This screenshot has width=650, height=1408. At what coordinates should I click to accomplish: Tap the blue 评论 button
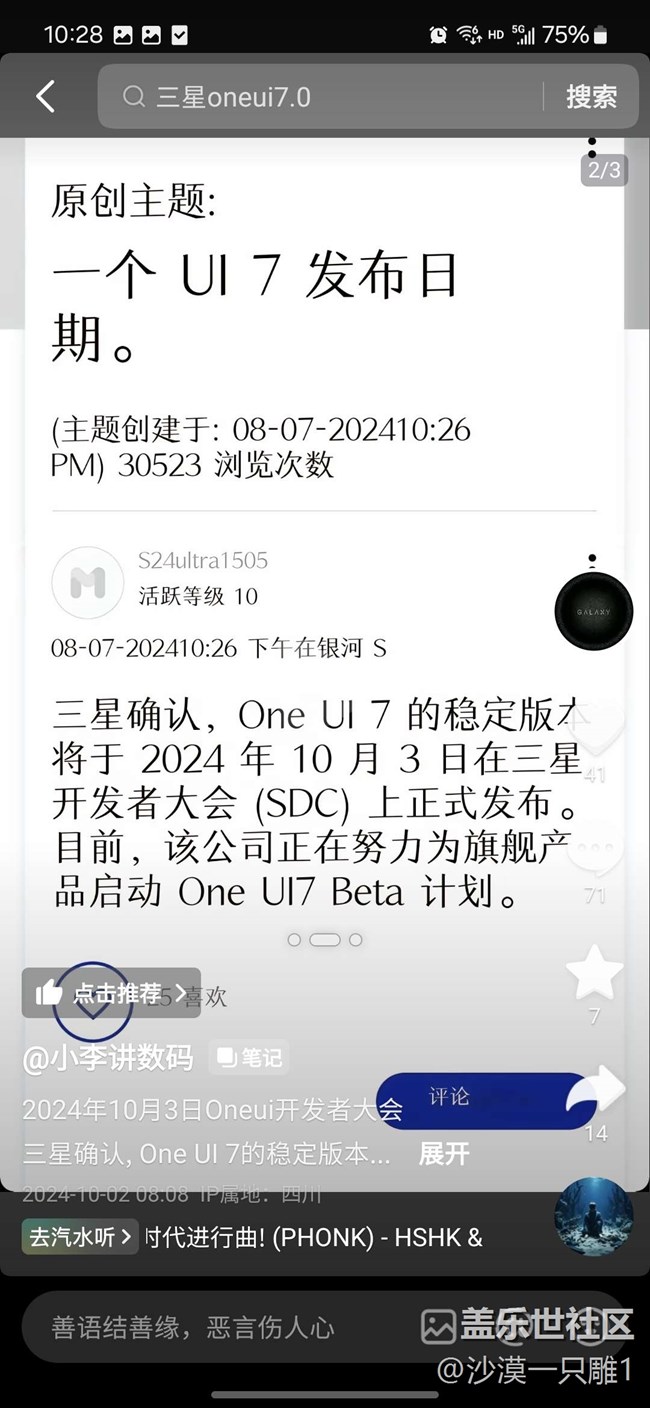pyautogui.click(x=470, y=1098)
